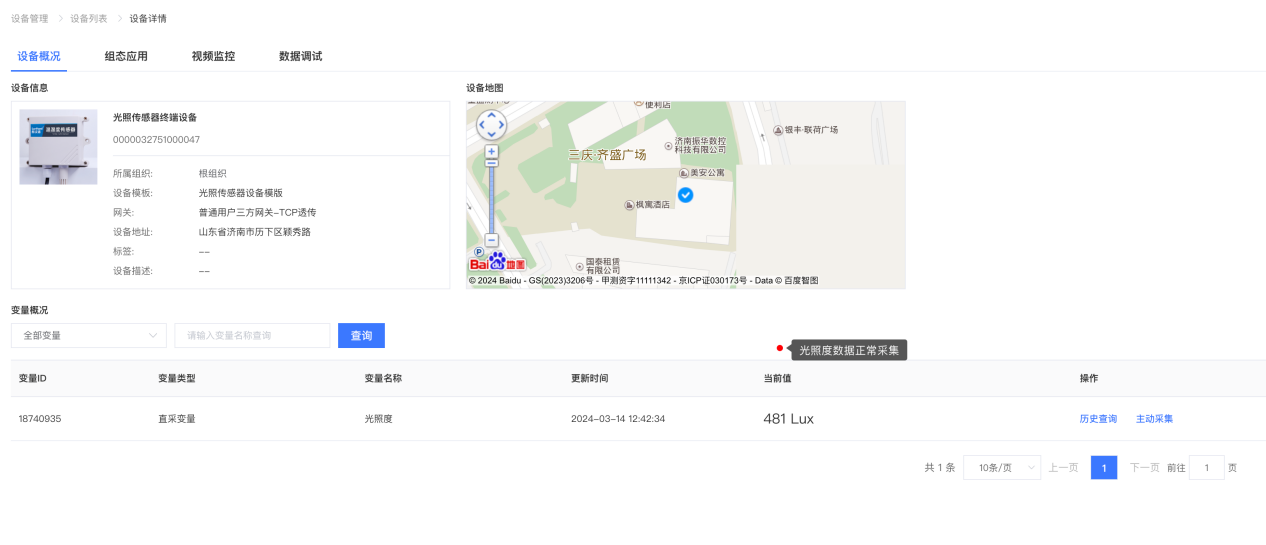Image resolution: width=1266 pixels, height=545 pixels.
Task: Change the 10条/页 page size dropdown
Action: [1001, 468]
